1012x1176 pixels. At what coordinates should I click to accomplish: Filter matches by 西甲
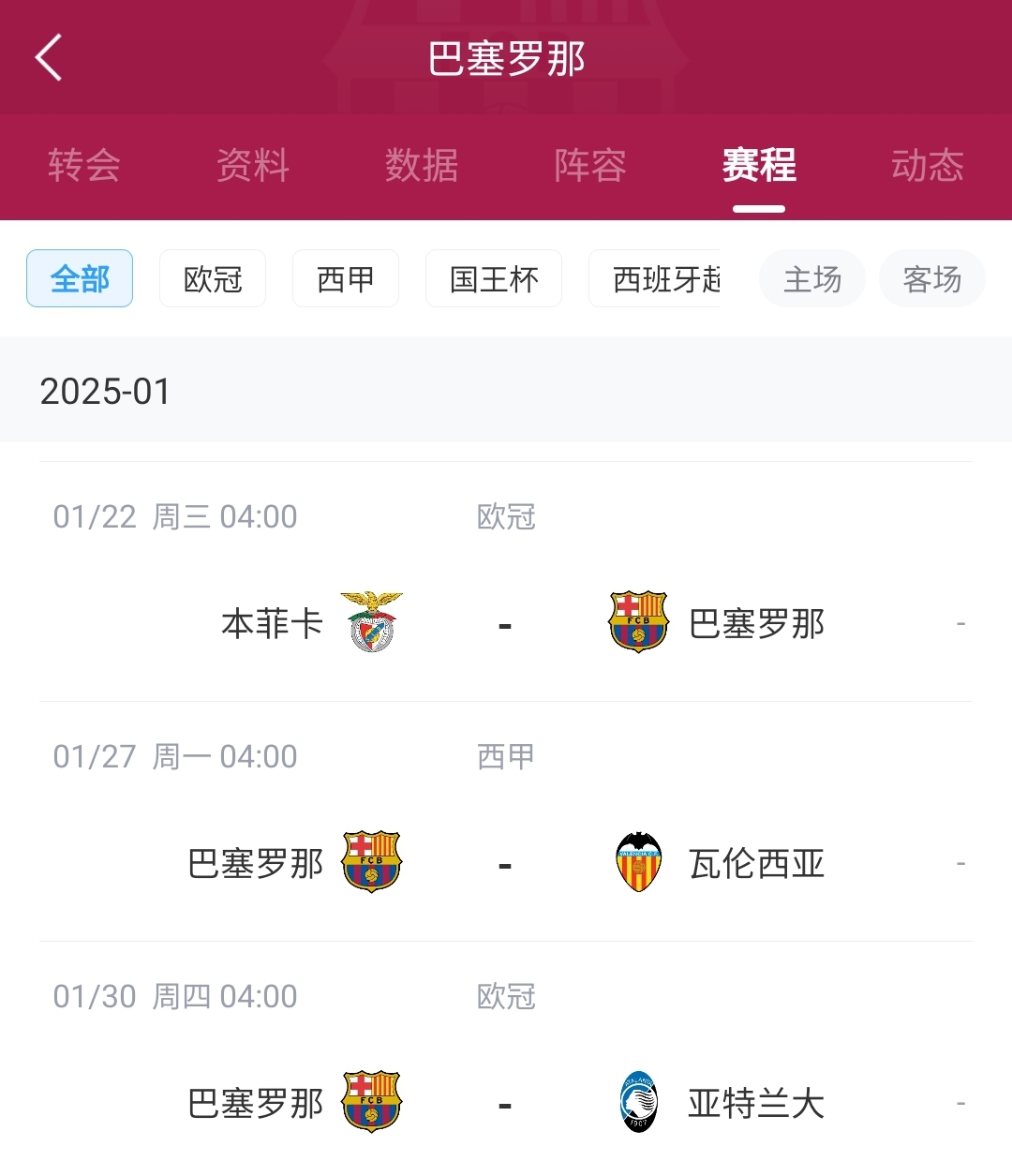[346, 278]
